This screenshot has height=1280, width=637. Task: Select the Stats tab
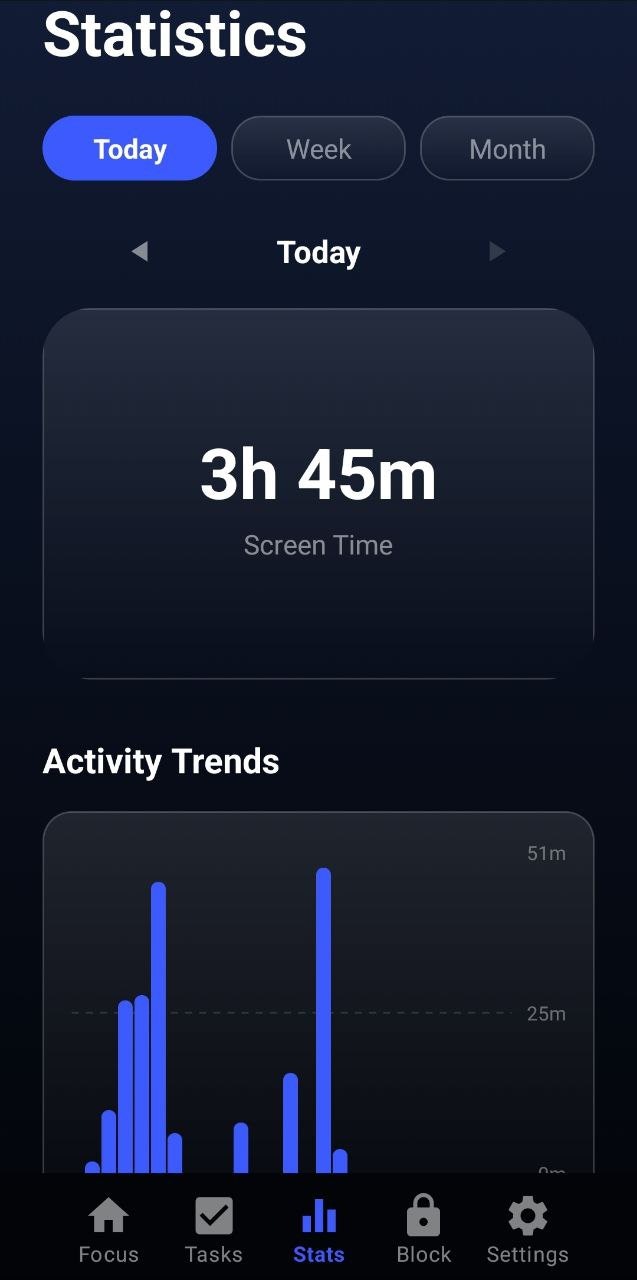[x=318, y=1230]
